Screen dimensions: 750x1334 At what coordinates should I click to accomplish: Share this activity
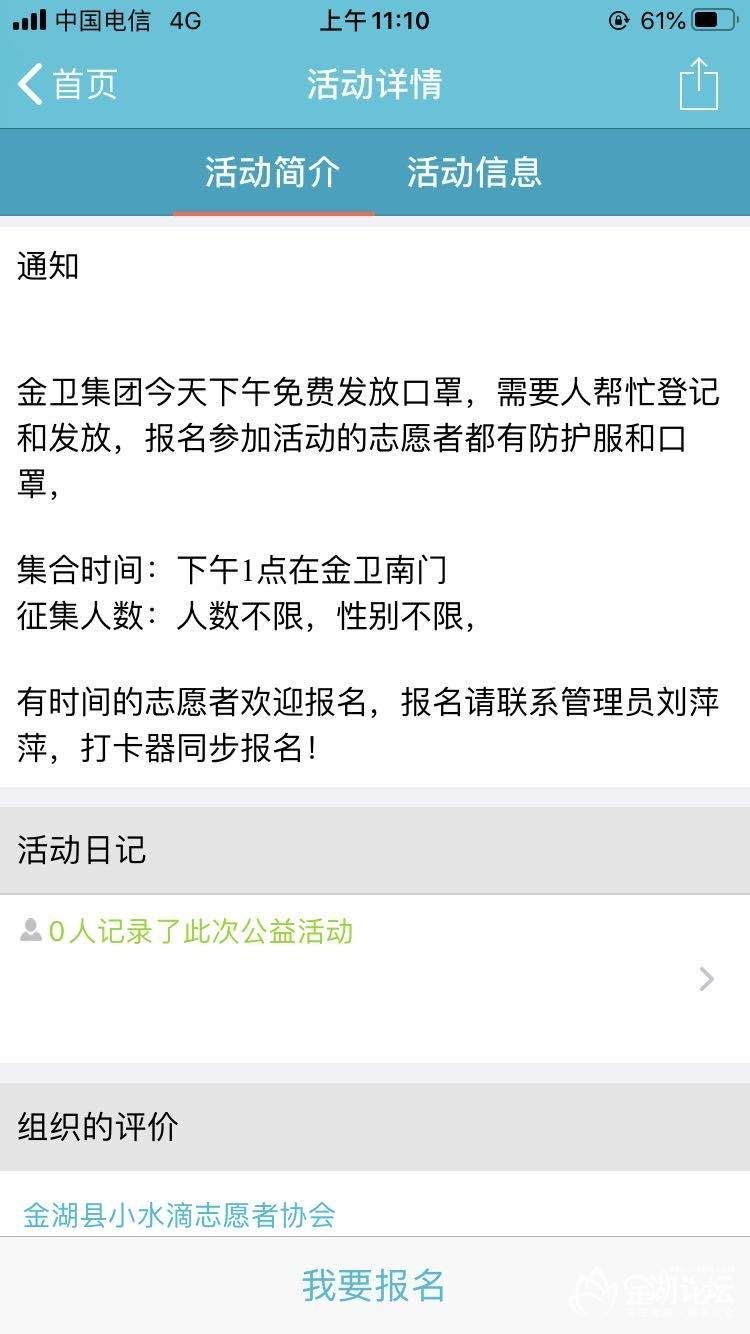coord(698,84)
